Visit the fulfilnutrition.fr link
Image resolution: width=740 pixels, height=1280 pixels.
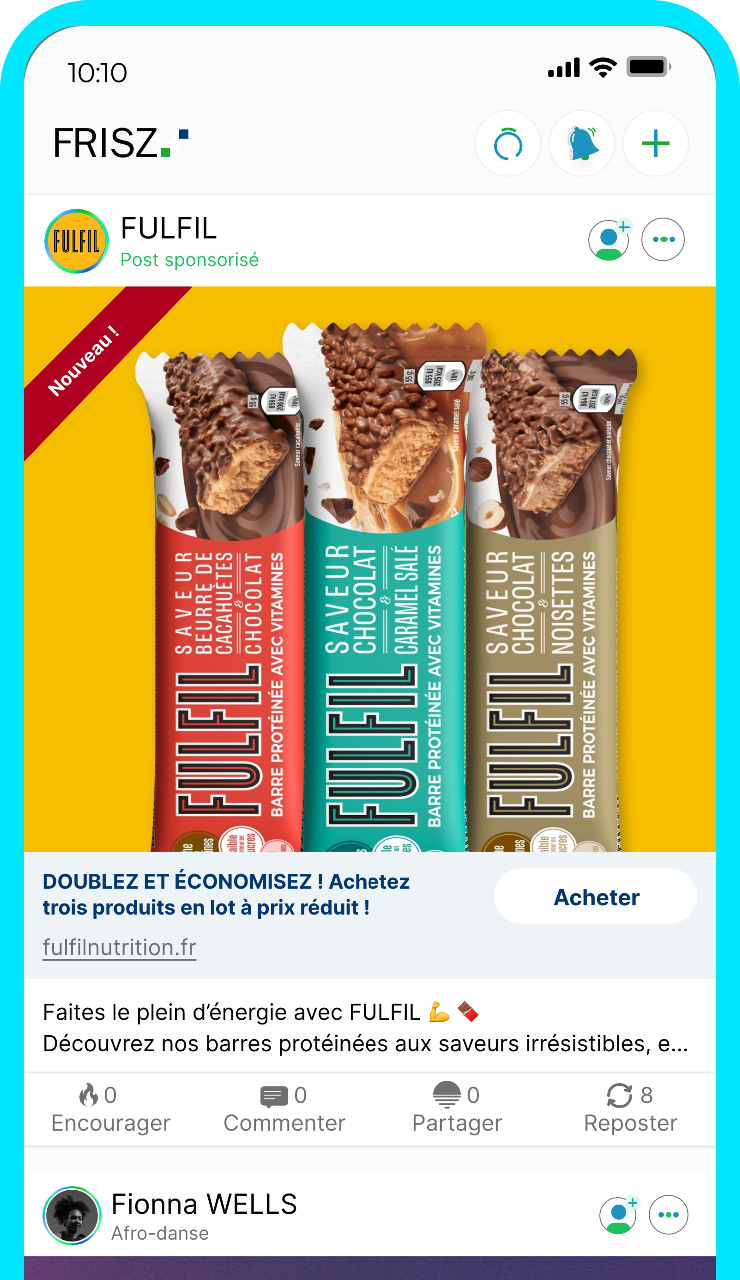pos(119,947)
